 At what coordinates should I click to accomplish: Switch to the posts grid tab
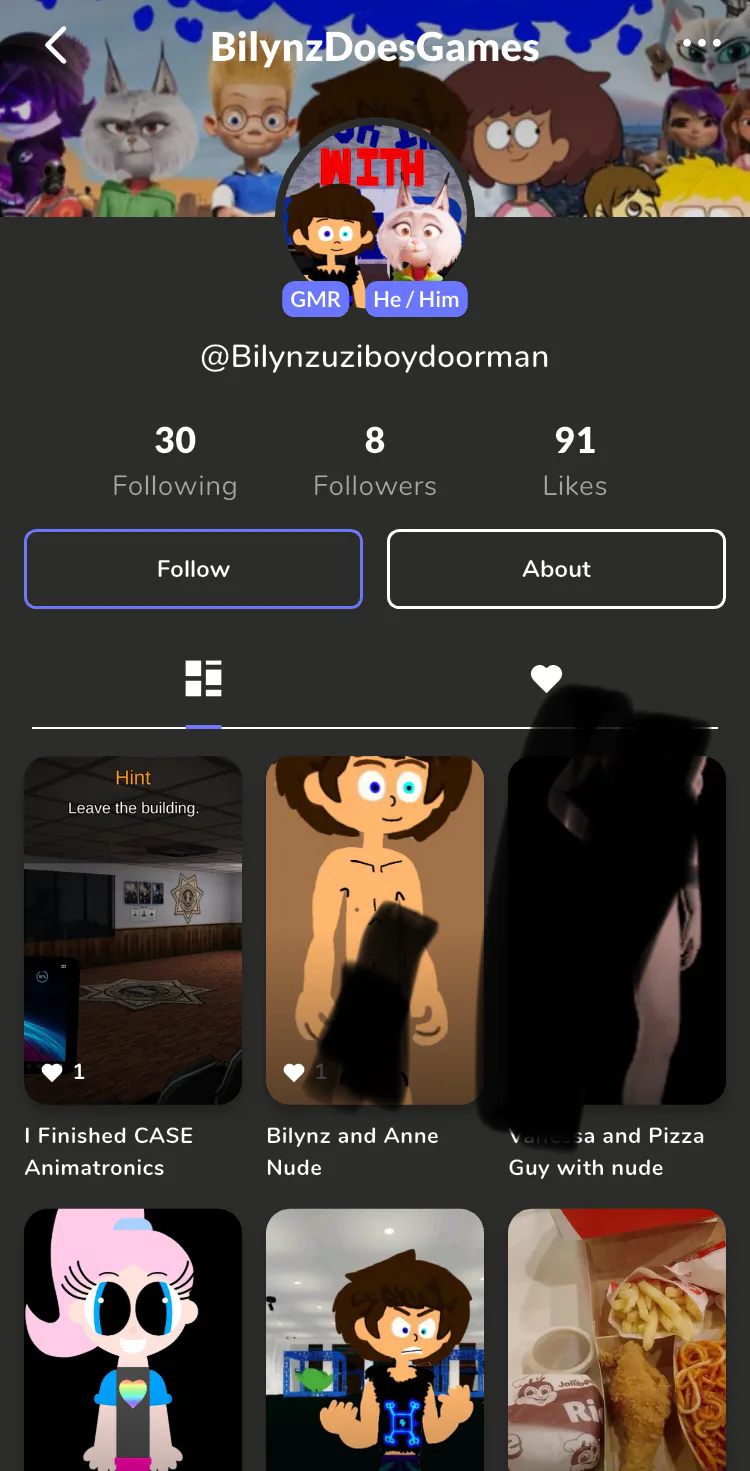[x=203, y=679]
